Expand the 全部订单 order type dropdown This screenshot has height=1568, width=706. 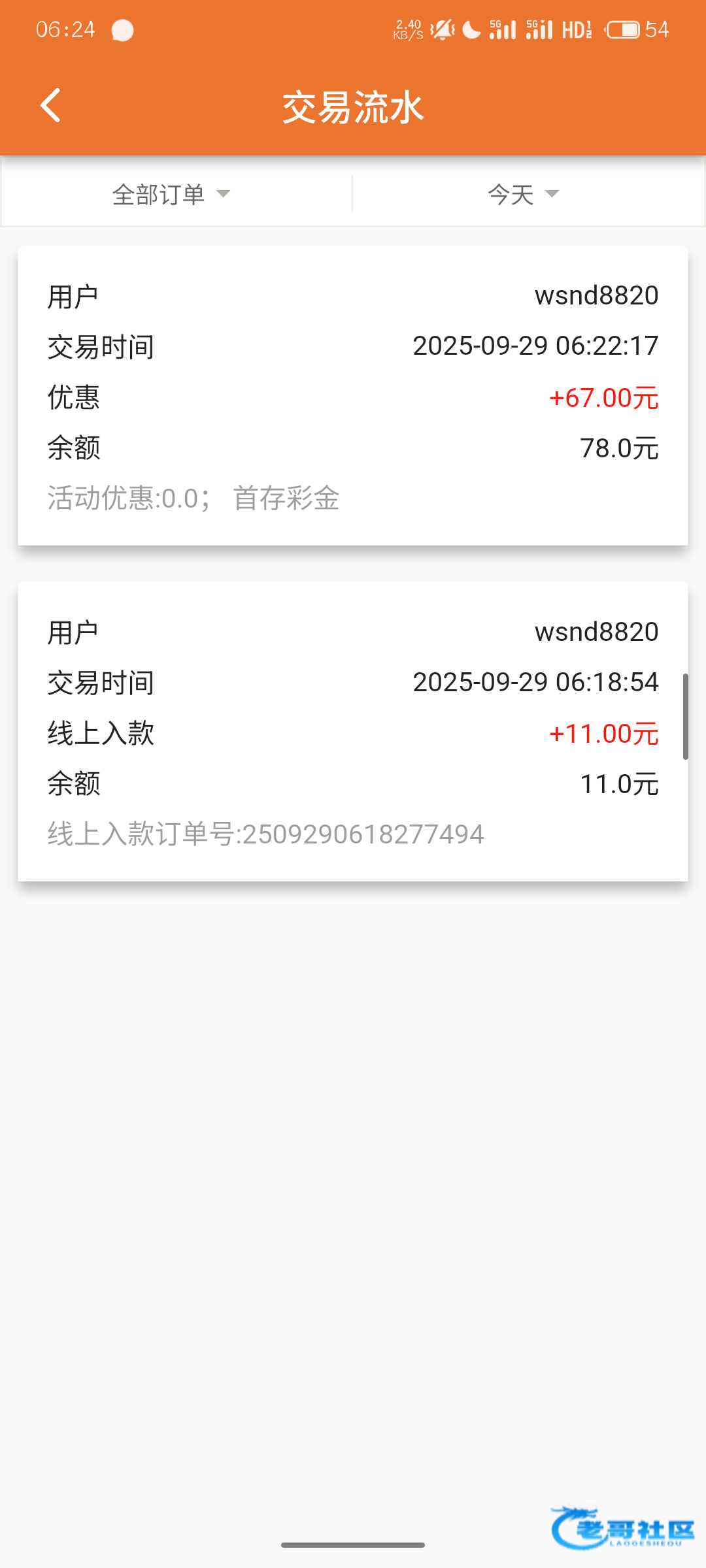171,194
